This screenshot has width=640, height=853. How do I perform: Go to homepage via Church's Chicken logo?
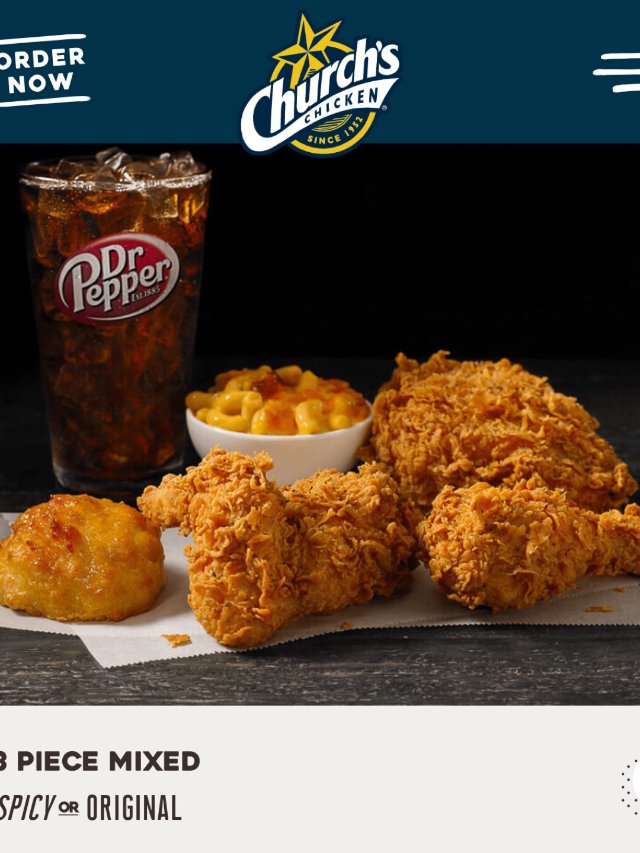click(319, 86)
